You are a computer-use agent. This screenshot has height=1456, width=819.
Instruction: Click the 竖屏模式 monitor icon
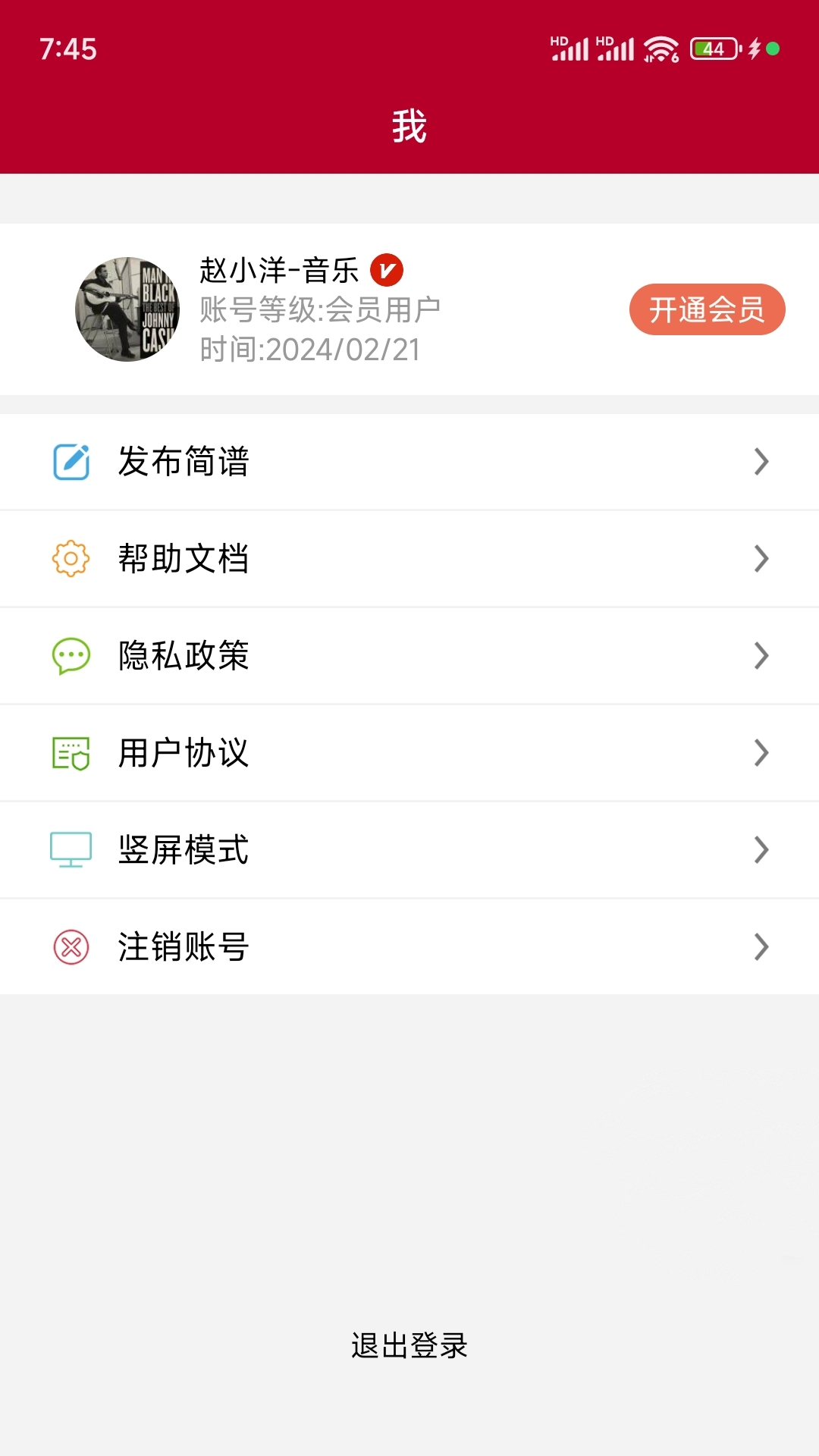click(71, 849)
